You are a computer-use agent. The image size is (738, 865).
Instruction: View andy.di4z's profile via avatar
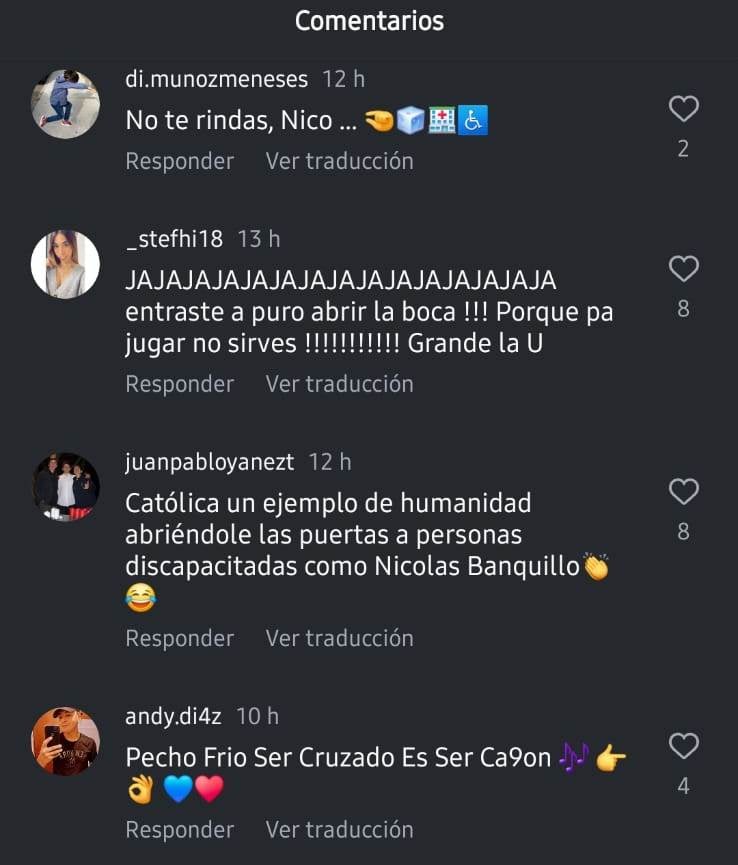(x=65, y=741)
